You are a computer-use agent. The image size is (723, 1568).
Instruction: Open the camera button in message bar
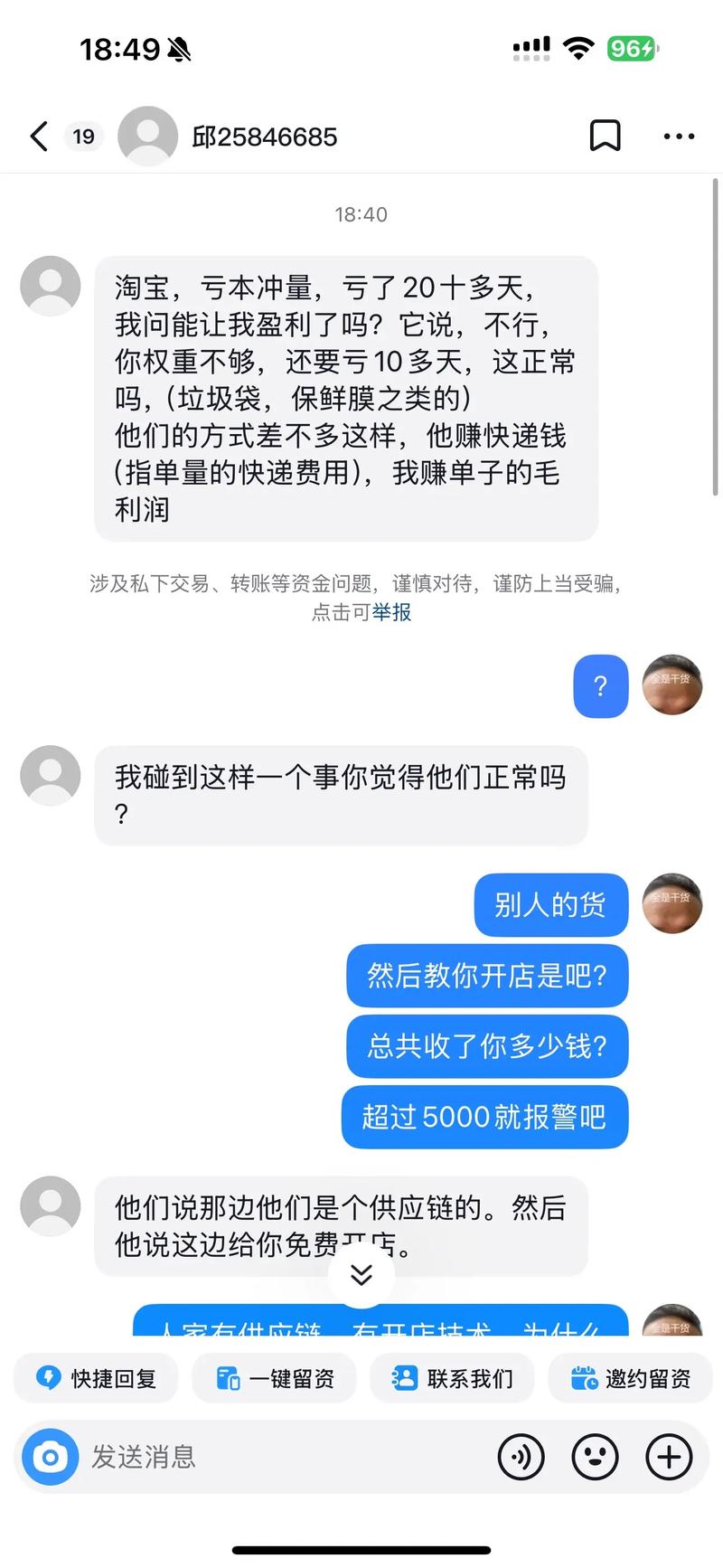point(51,1457)
